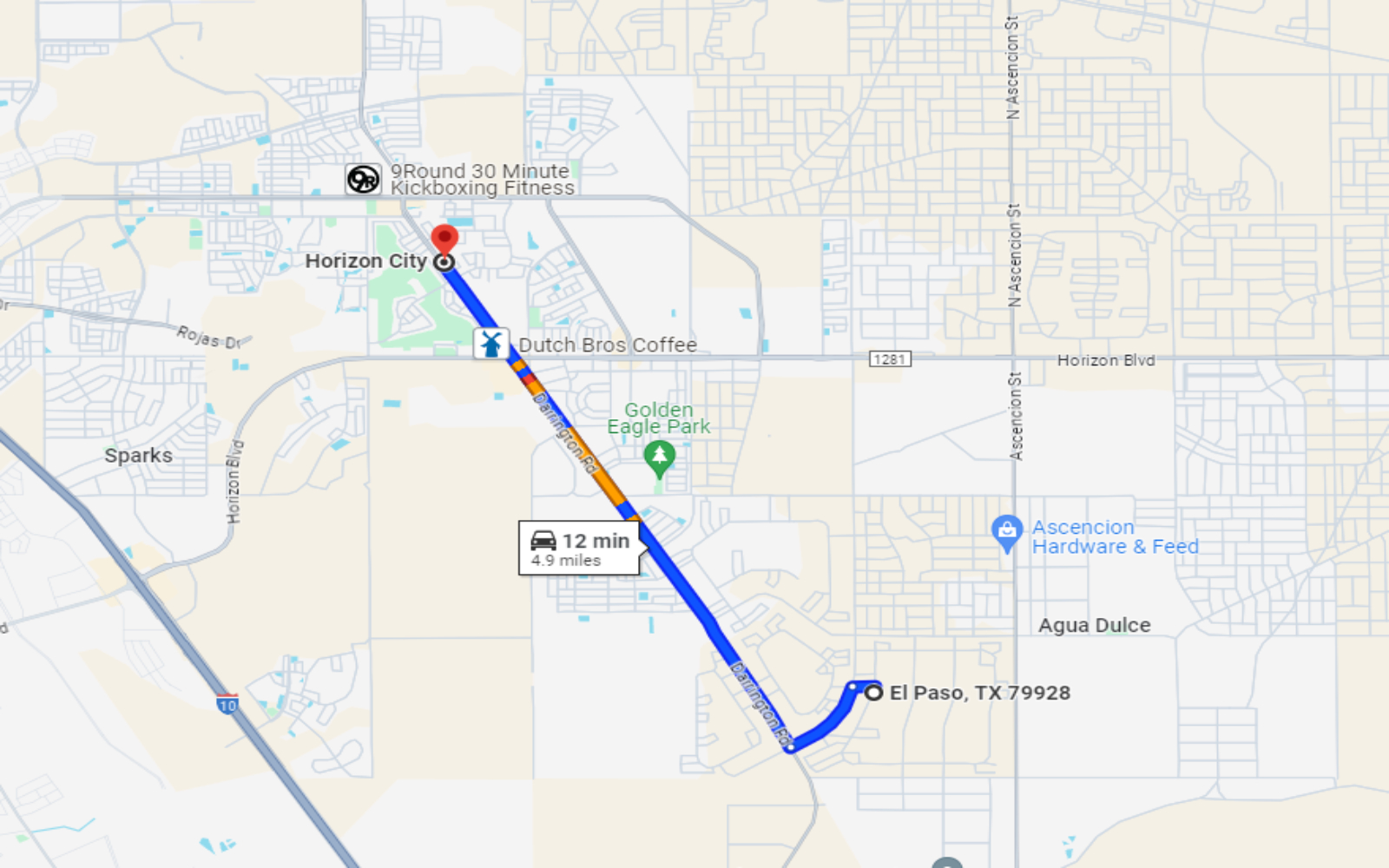Tap the El Paso, TX 79928 start point
Screen dimensions: 1389x868
coord(873,693)
